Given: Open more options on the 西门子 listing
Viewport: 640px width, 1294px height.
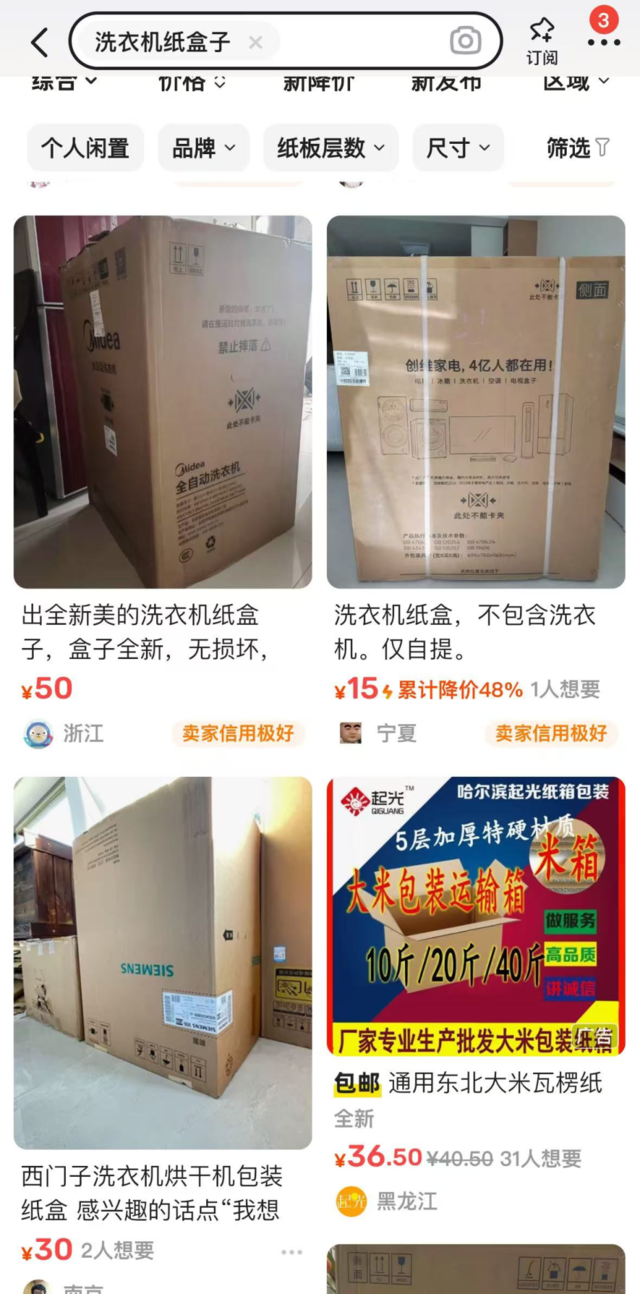Looking at the screenshot, I should tap(291, 1251).
